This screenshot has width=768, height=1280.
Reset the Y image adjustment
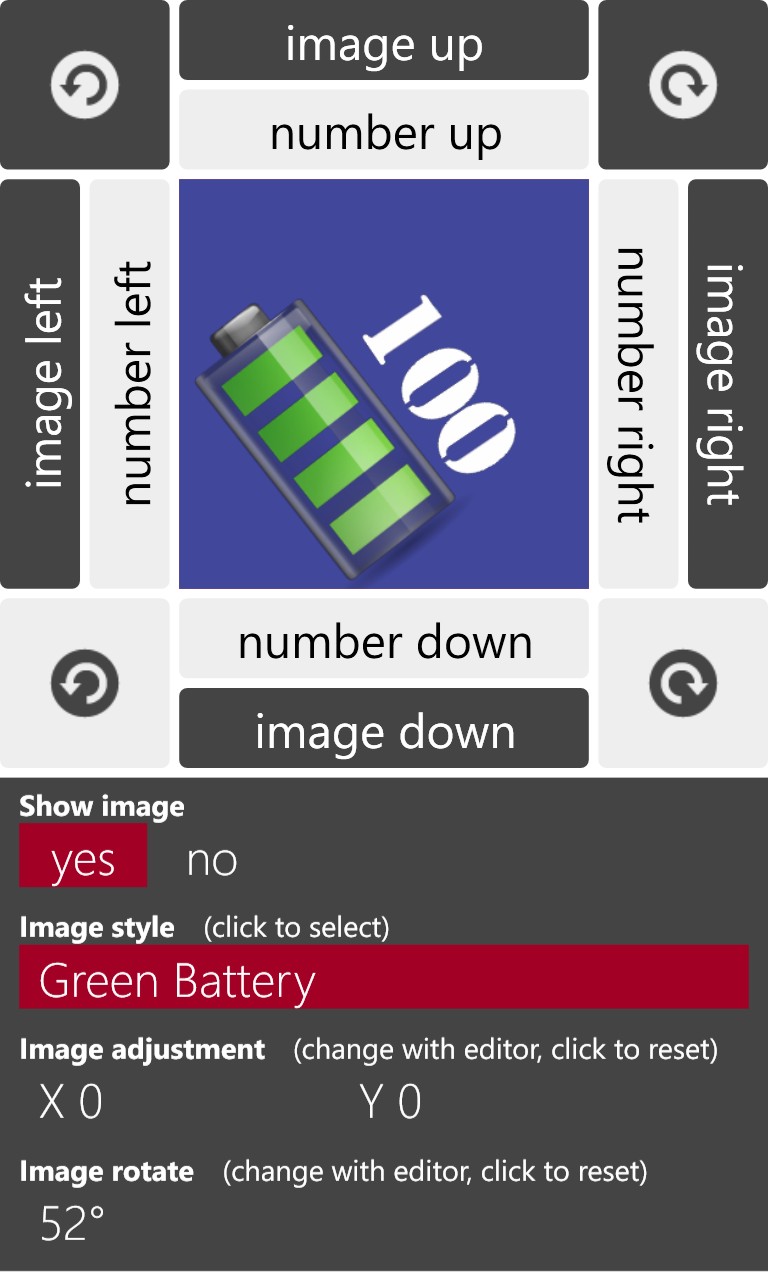pyautogui.click(x=390, y=1102)
